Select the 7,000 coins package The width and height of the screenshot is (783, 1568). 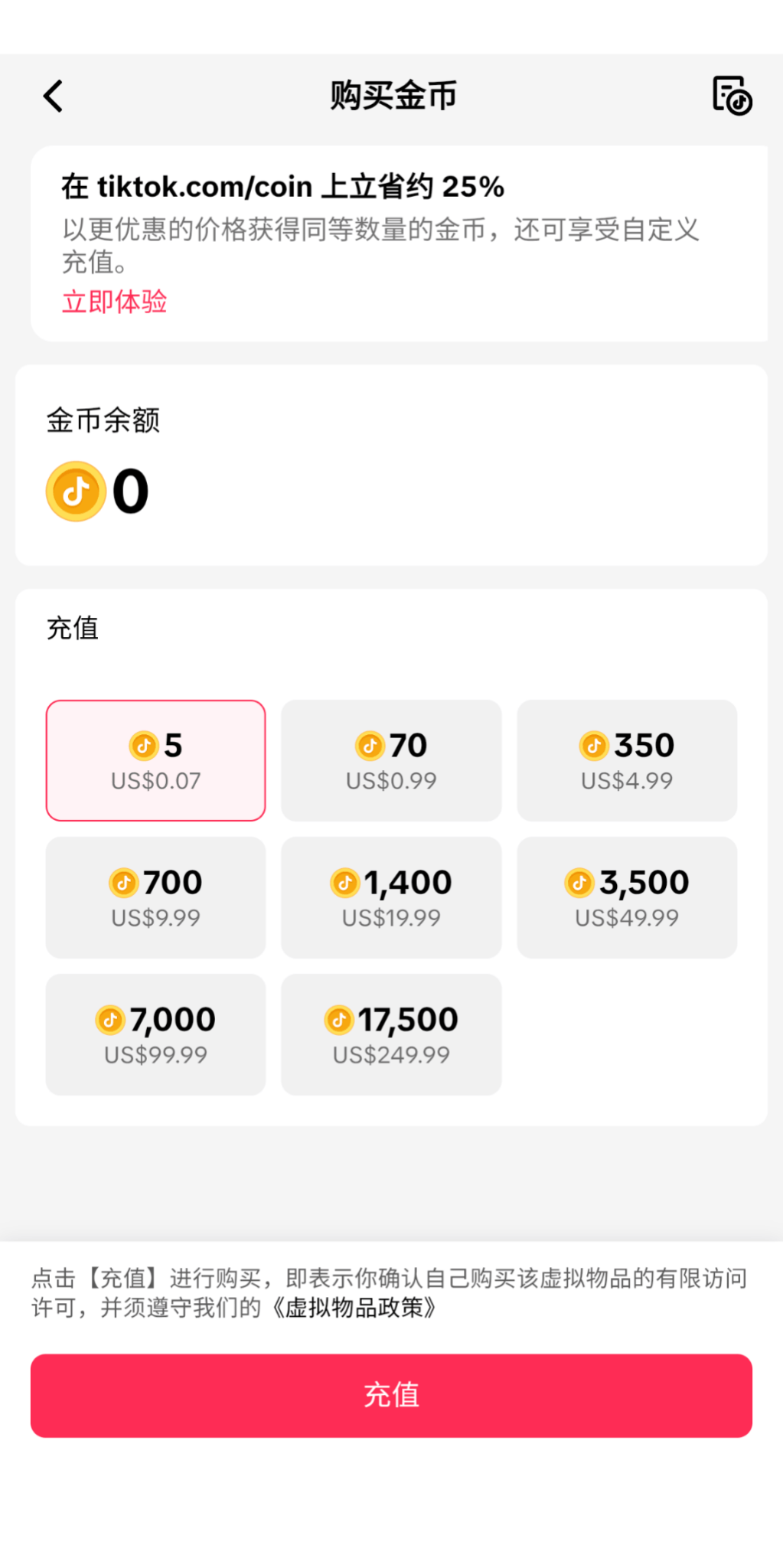[x=155, y=1034]
